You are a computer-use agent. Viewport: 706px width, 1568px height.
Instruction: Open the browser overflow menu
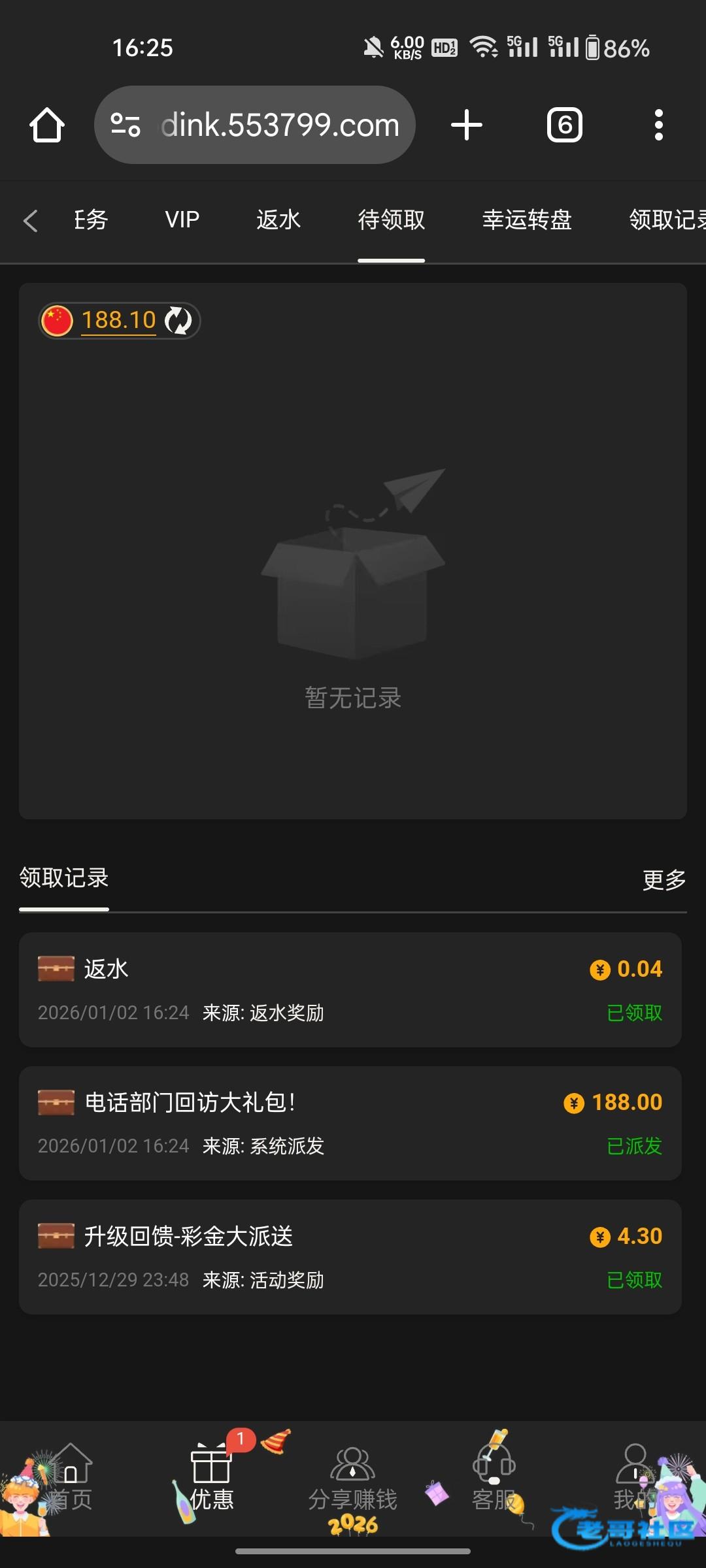pyautogui.click(x=658, y=125)
